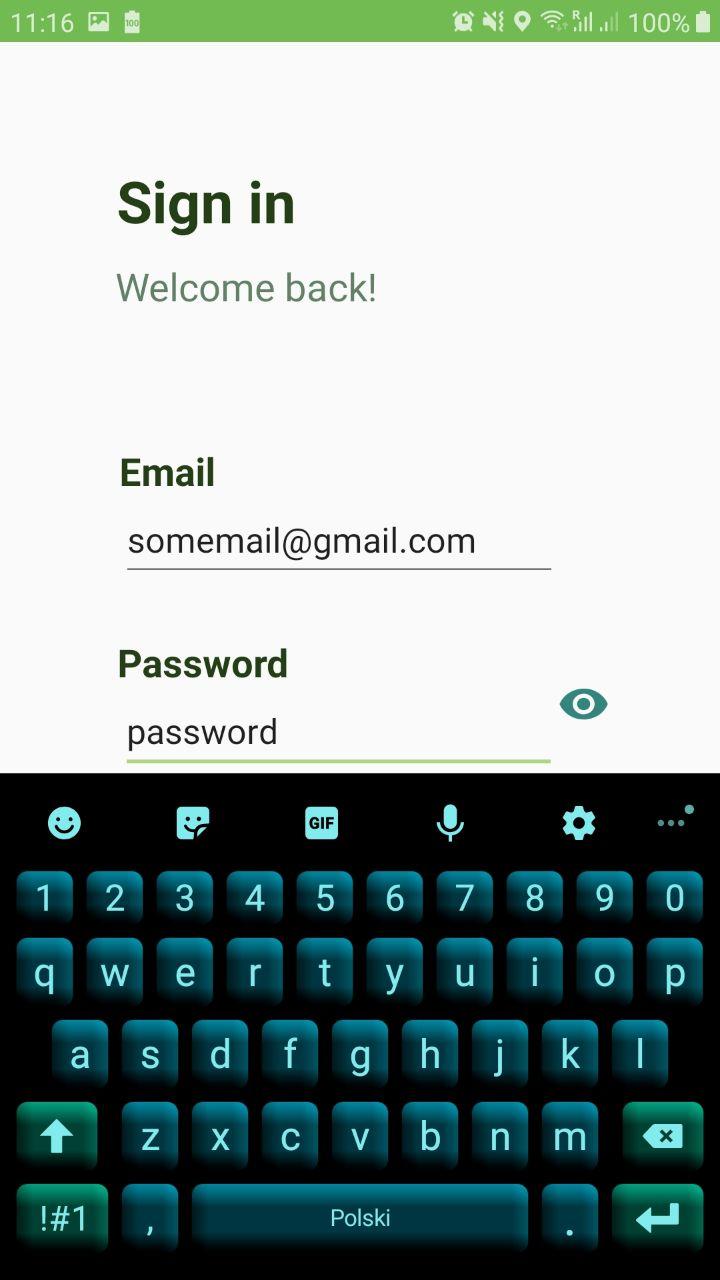Tap the Polski space bar
The image size is (720, 1280).
[x=360, y=1218]
